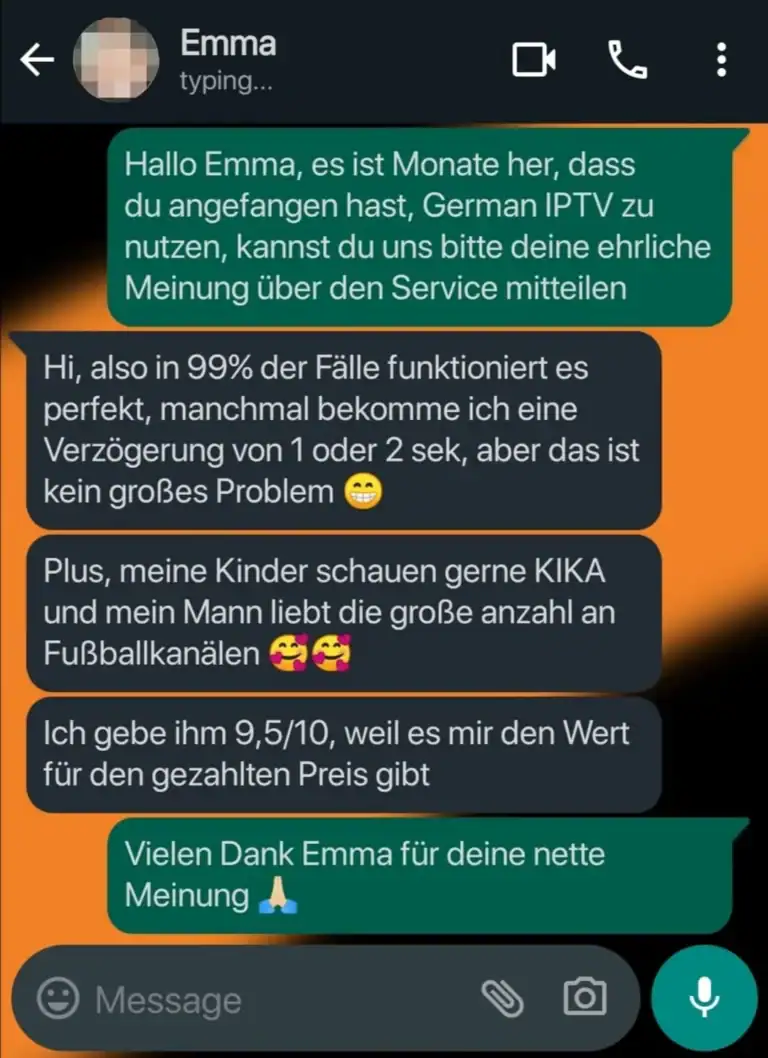Tap the grinning emoji in the first reply
Viewport: 768px width, 1058px height.
pos(362,491)
